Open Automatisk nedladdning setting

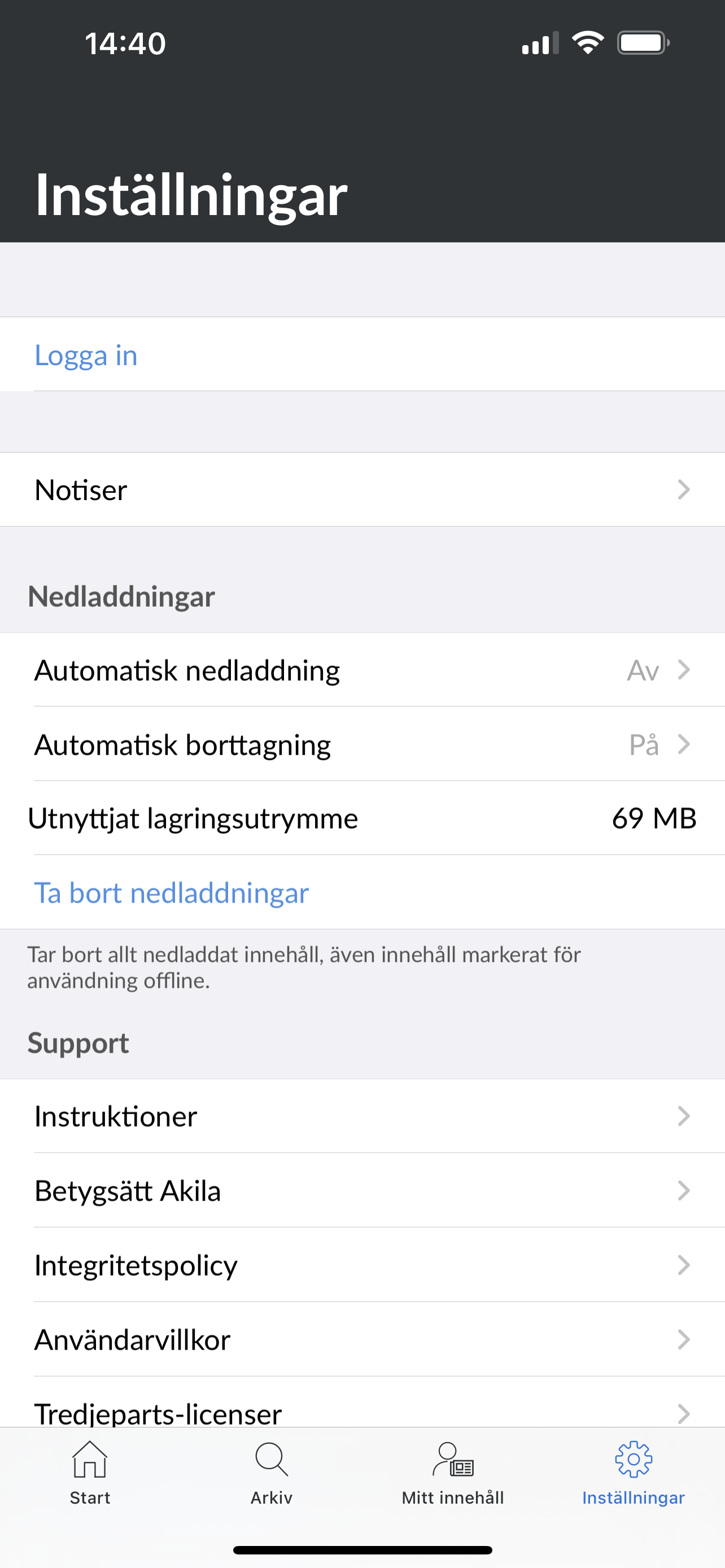(362, 670)
